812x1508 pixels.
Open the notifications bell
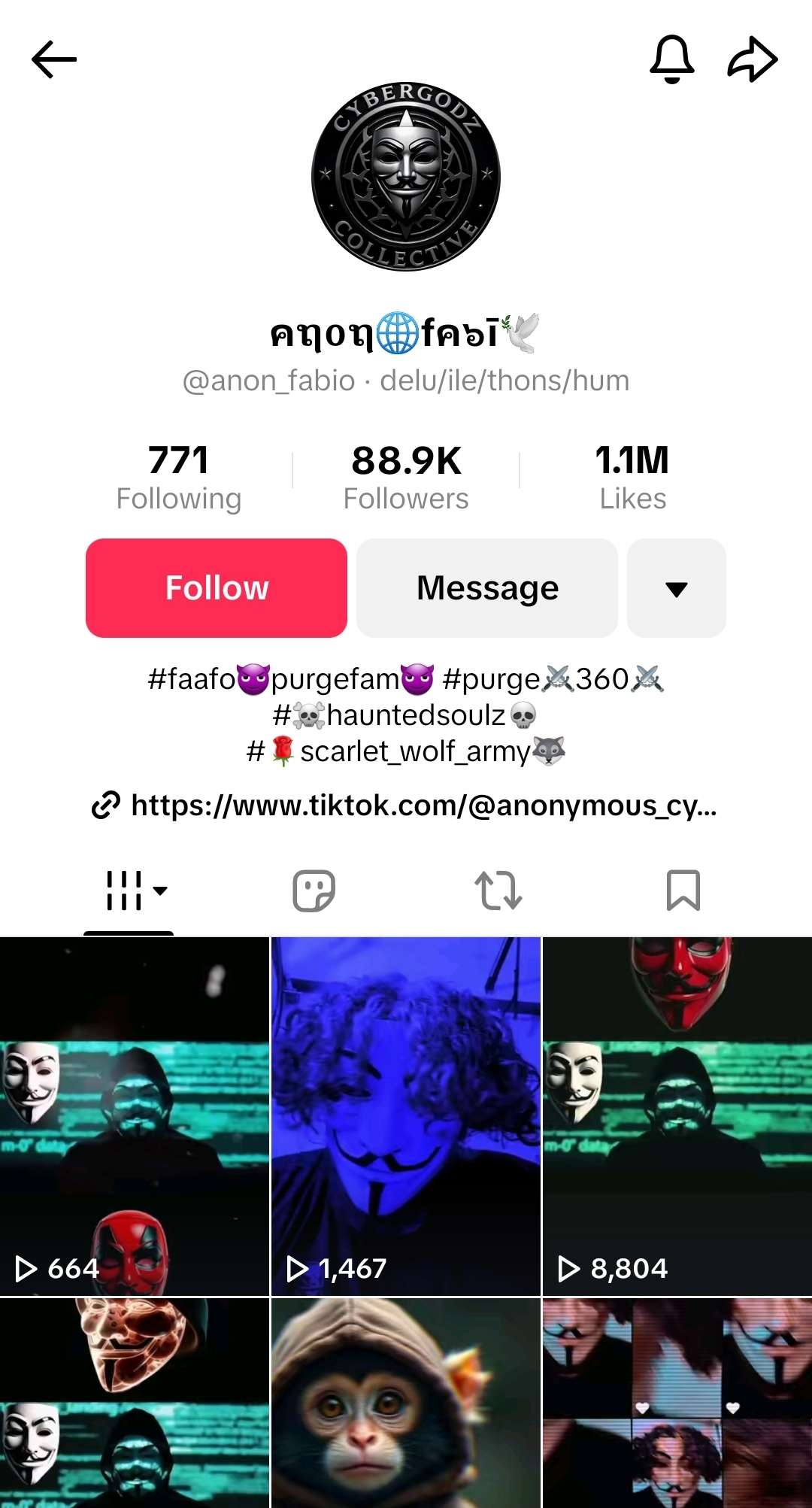click(671, 59)
